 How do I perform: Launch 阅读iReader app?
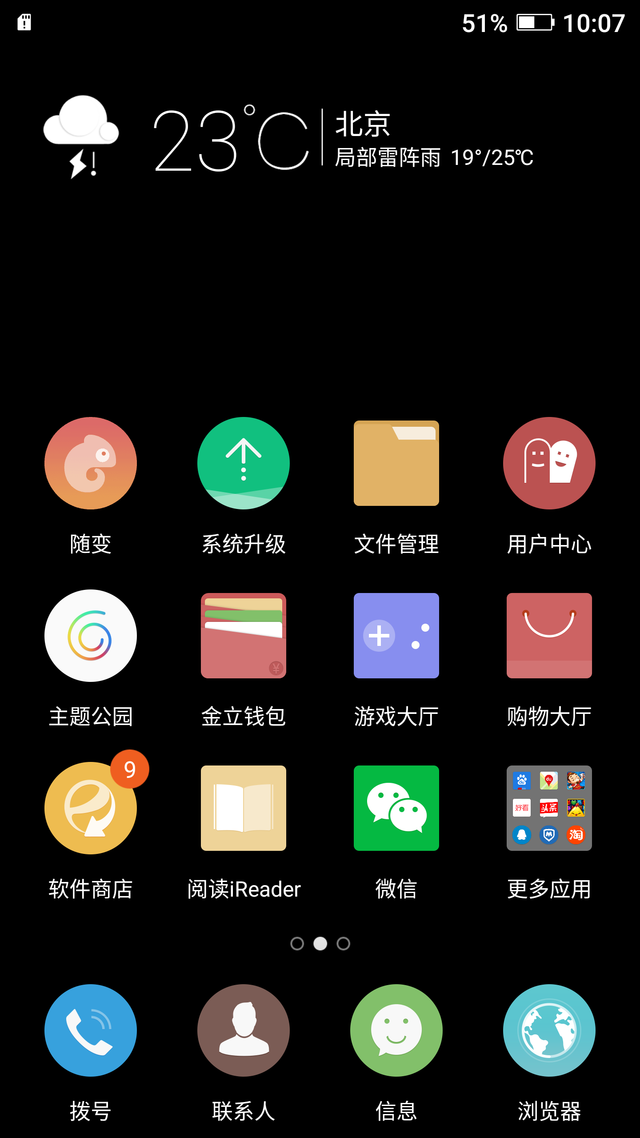[243, 808]
